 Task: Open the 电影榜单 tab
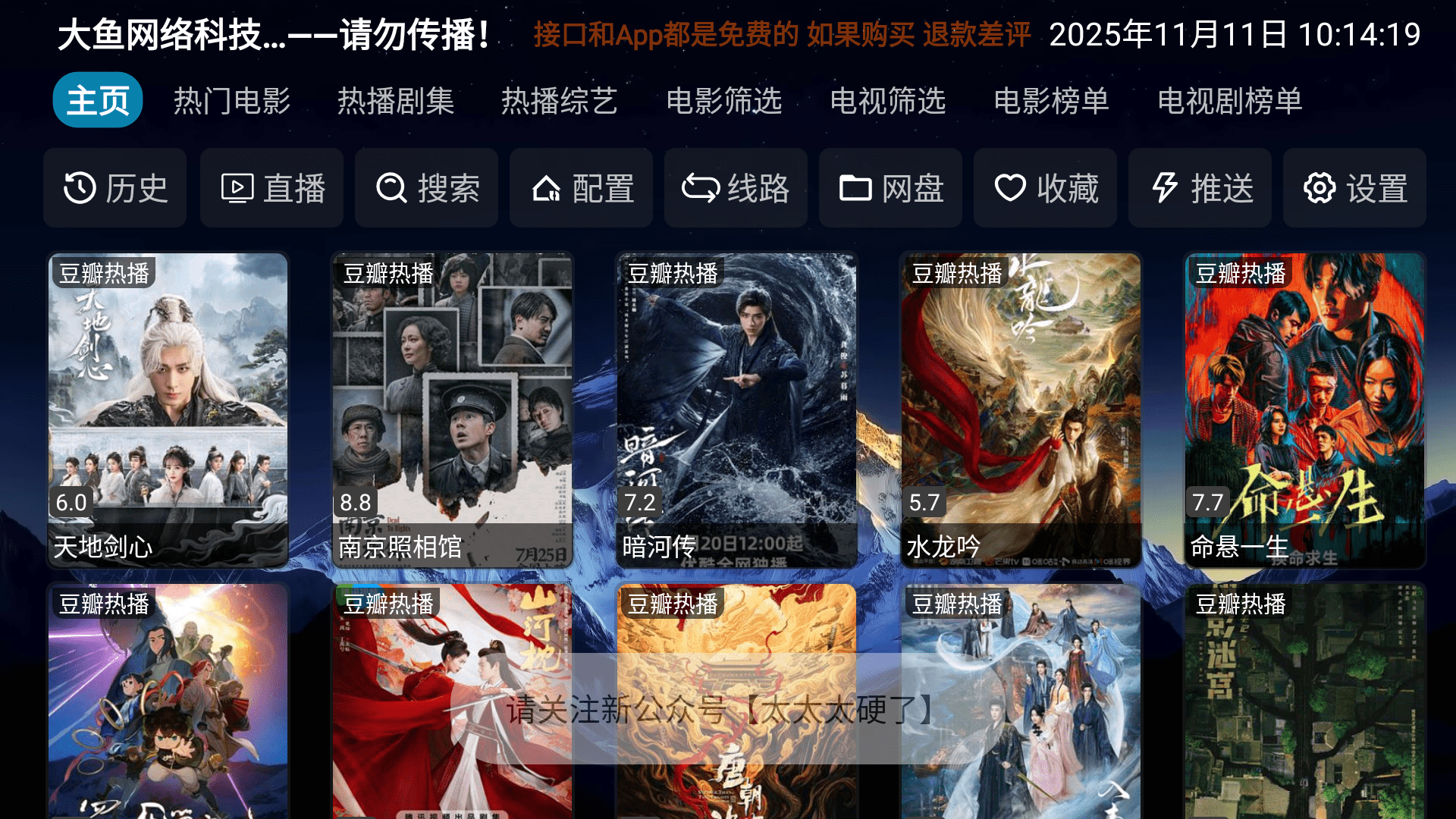[x=1051, y=100]
